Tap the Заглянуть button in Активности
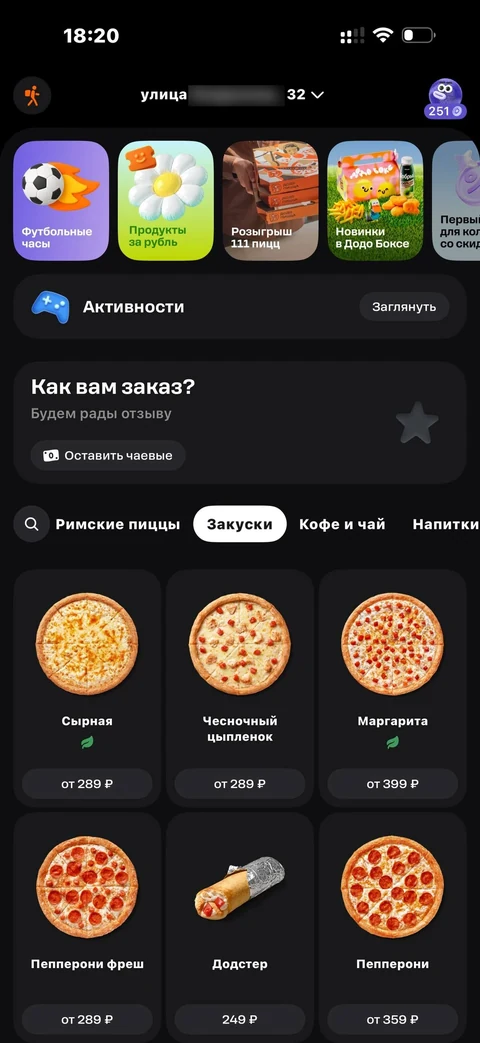 tap(404, 307)
